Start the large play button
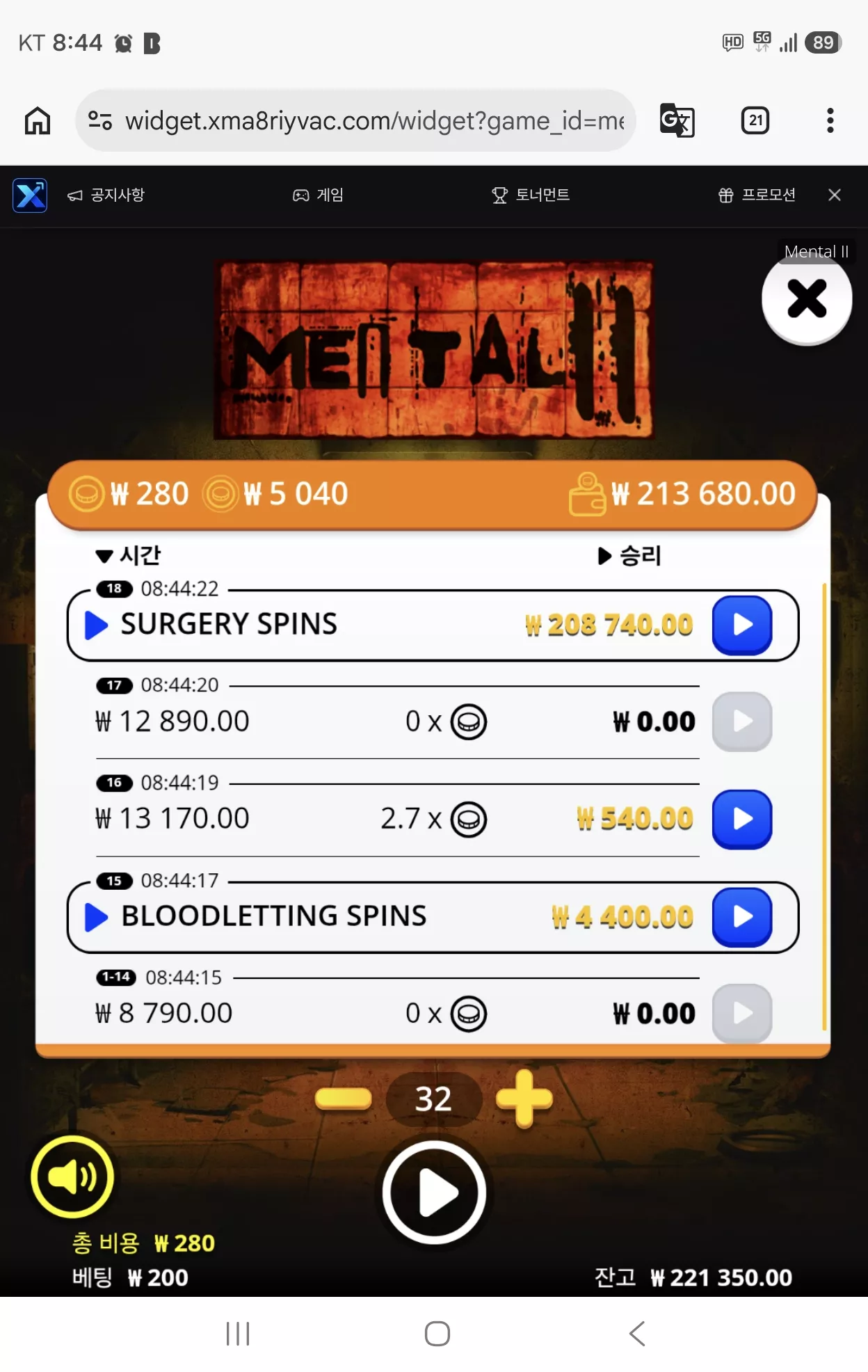Image resolution: width=868 pixels, height=1372 pixels. 435,1192
